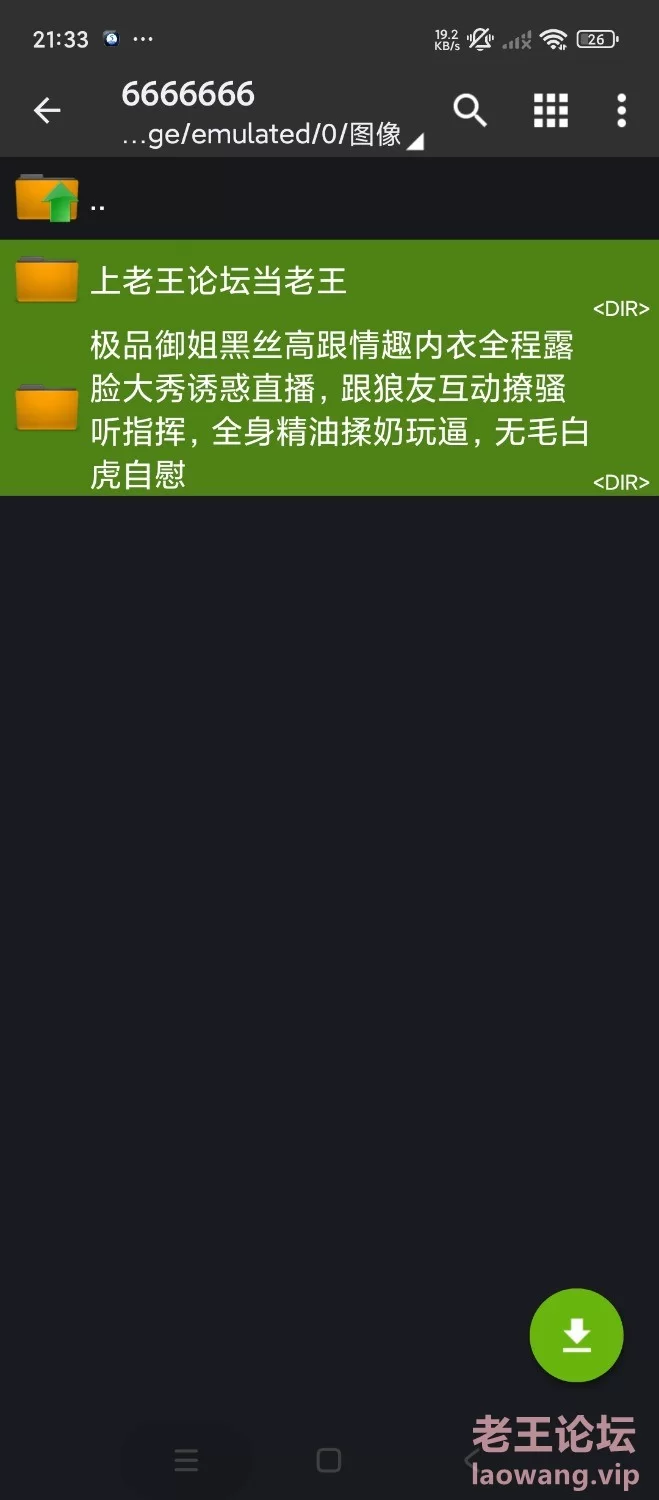The height and width of the screenshot is (1500, 659).
Task: Open the search magnifier icon
Action: pyautogui.click(x=470, y=110)
